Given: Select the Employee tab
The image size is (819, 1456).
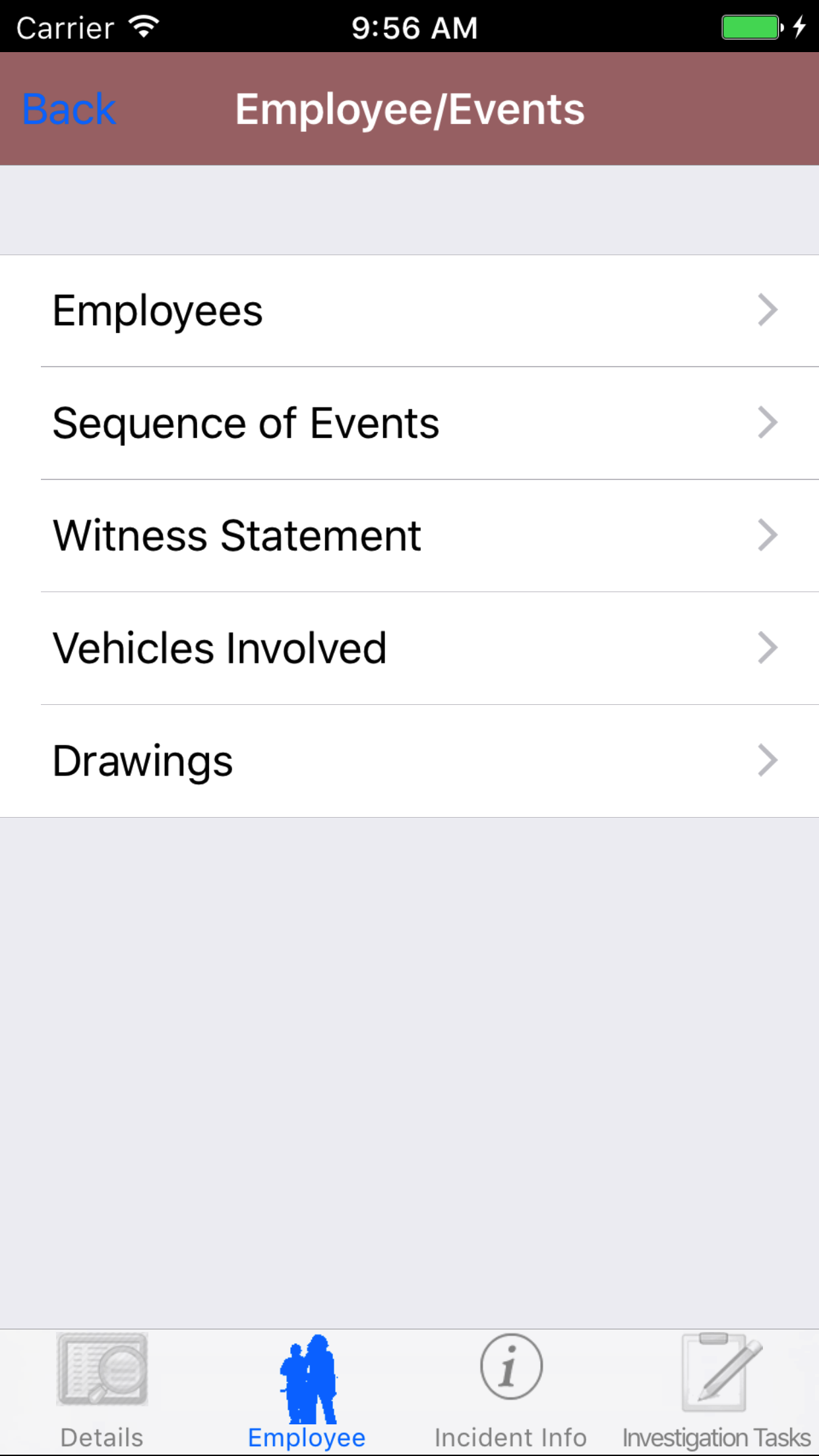Looking at the screenshot, I should [307, 1391].
